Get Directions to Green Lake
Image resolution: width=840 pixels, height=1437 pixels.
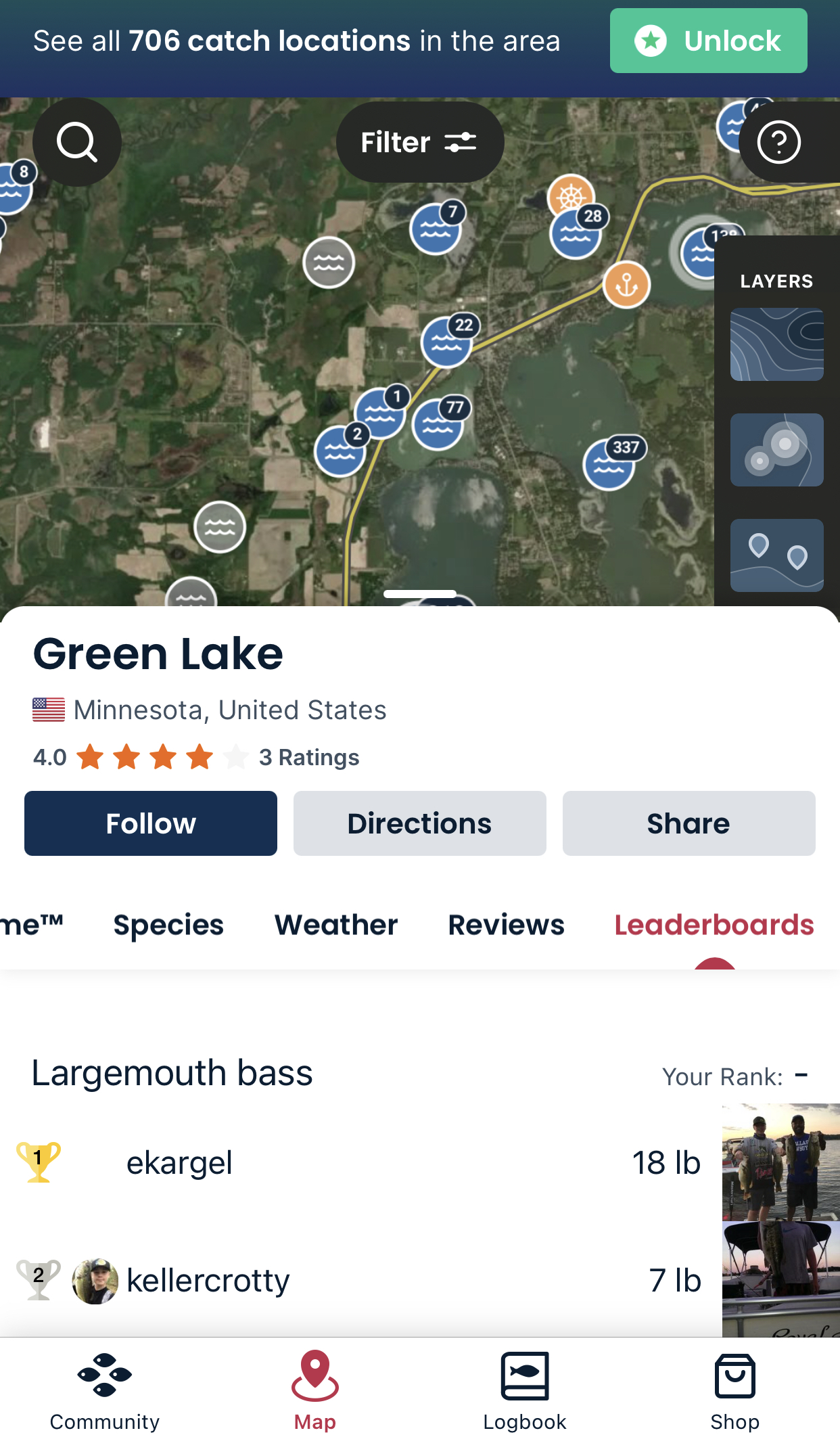tap(419, 823)
